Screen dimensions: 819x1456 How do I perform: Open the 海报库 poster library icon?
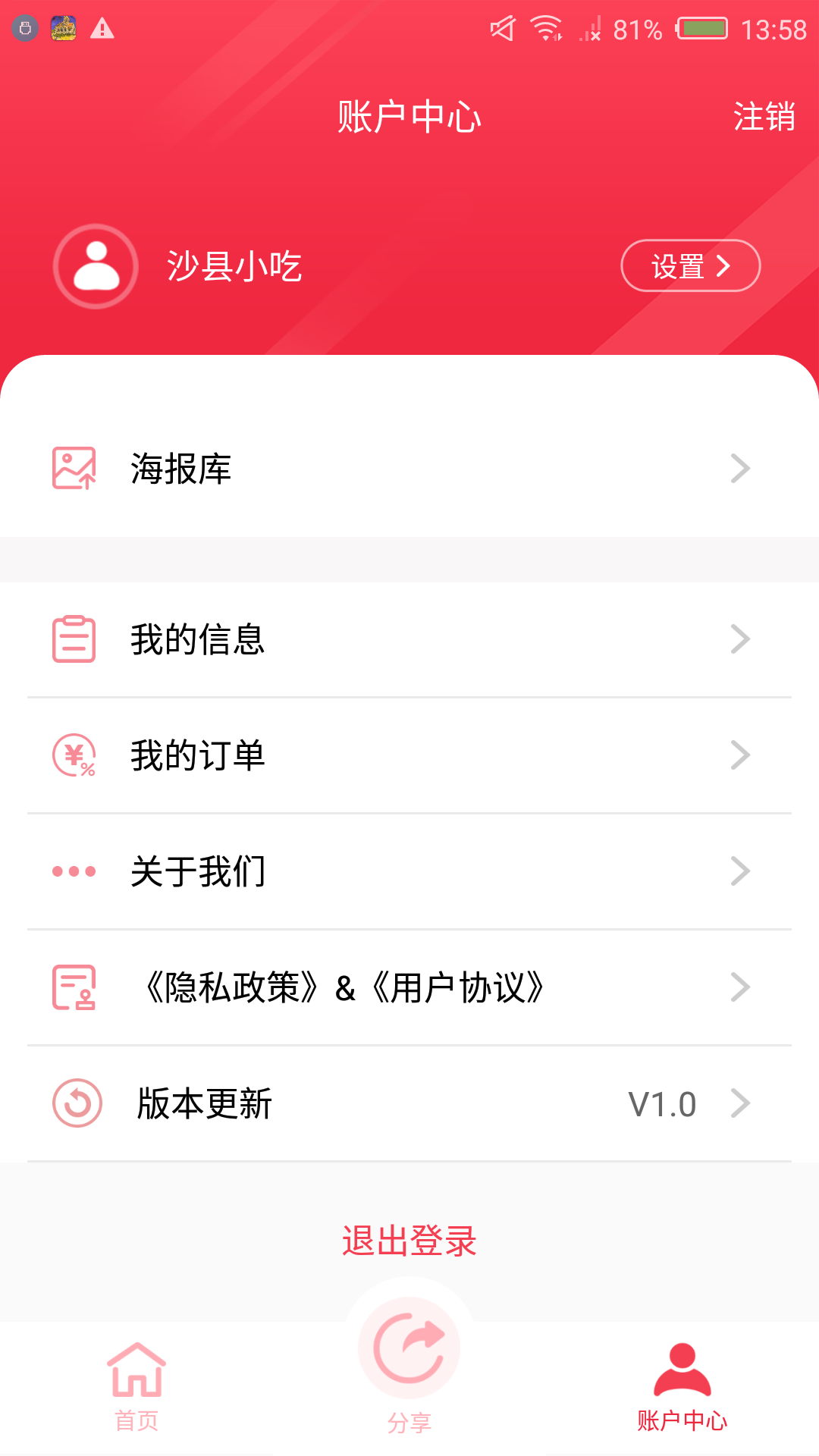click(x=74, y=469)
